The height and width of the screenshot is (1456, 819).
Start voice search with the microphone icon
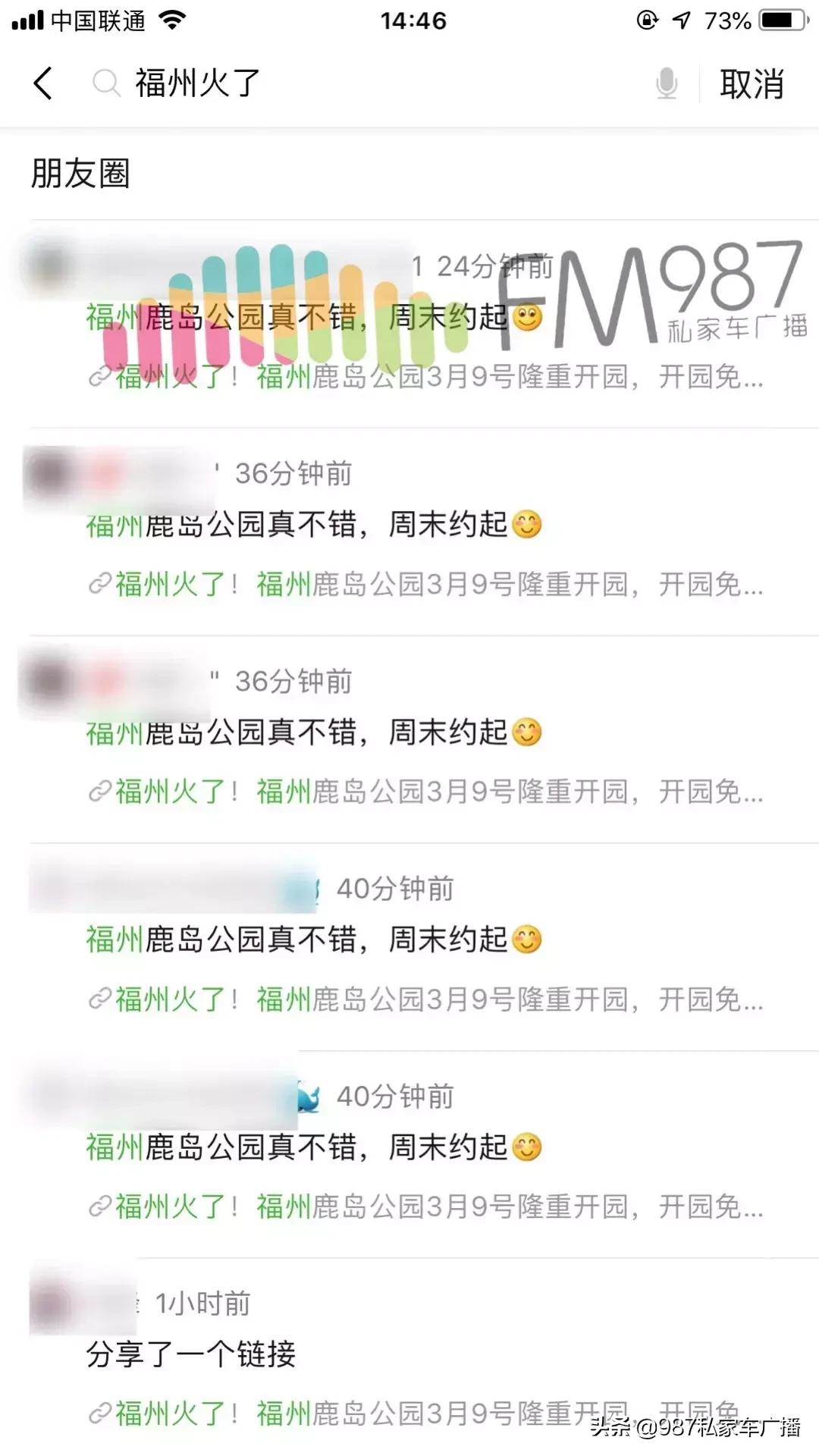(667, 83)
